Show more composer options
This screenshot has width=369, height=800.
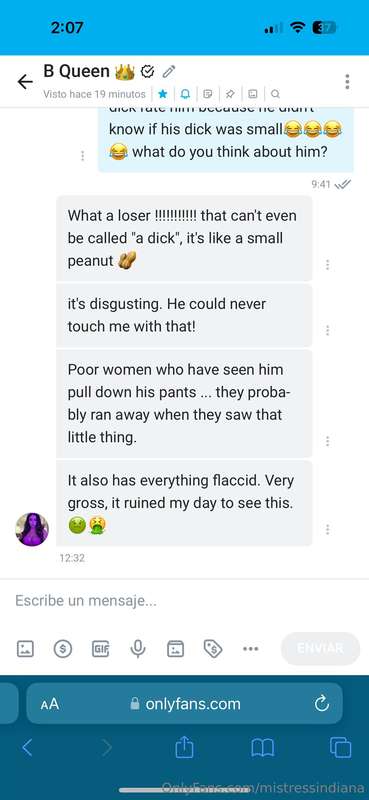click(251, 648)
